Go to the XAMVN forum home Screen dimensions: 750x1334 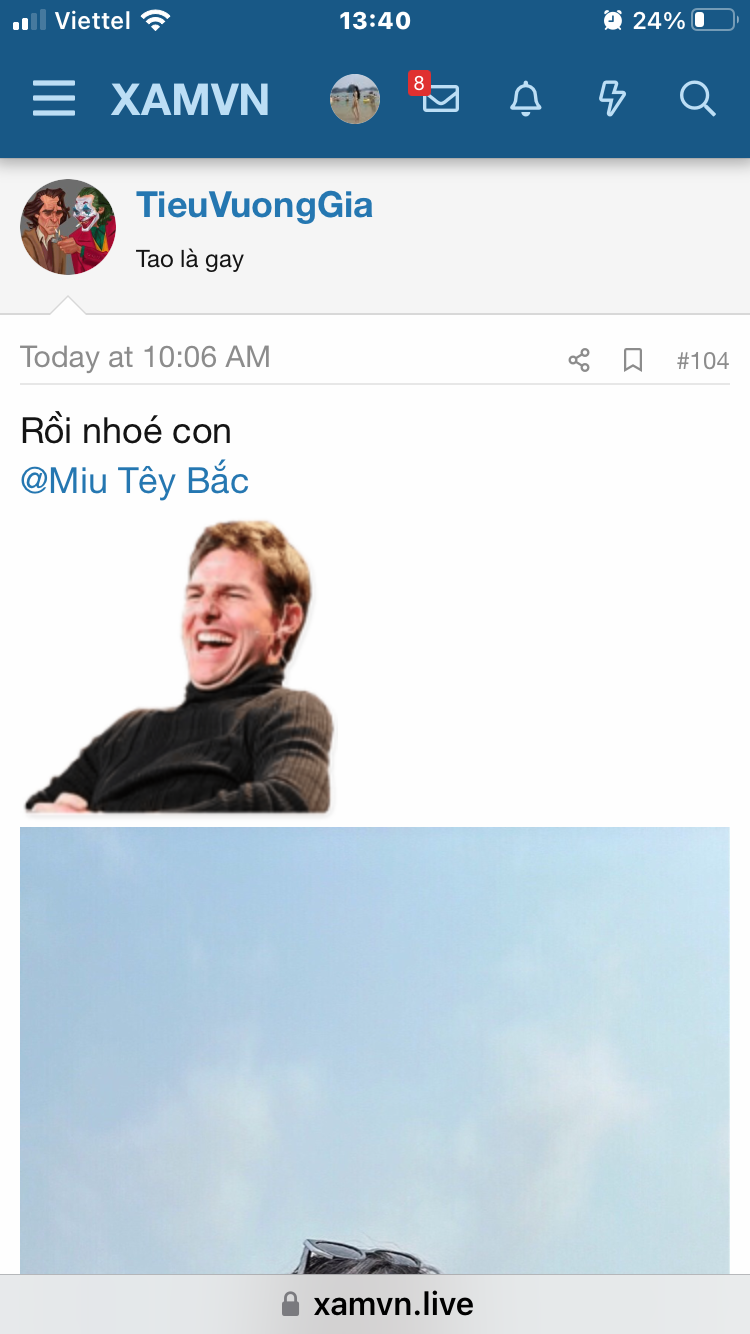pos(190,99)
